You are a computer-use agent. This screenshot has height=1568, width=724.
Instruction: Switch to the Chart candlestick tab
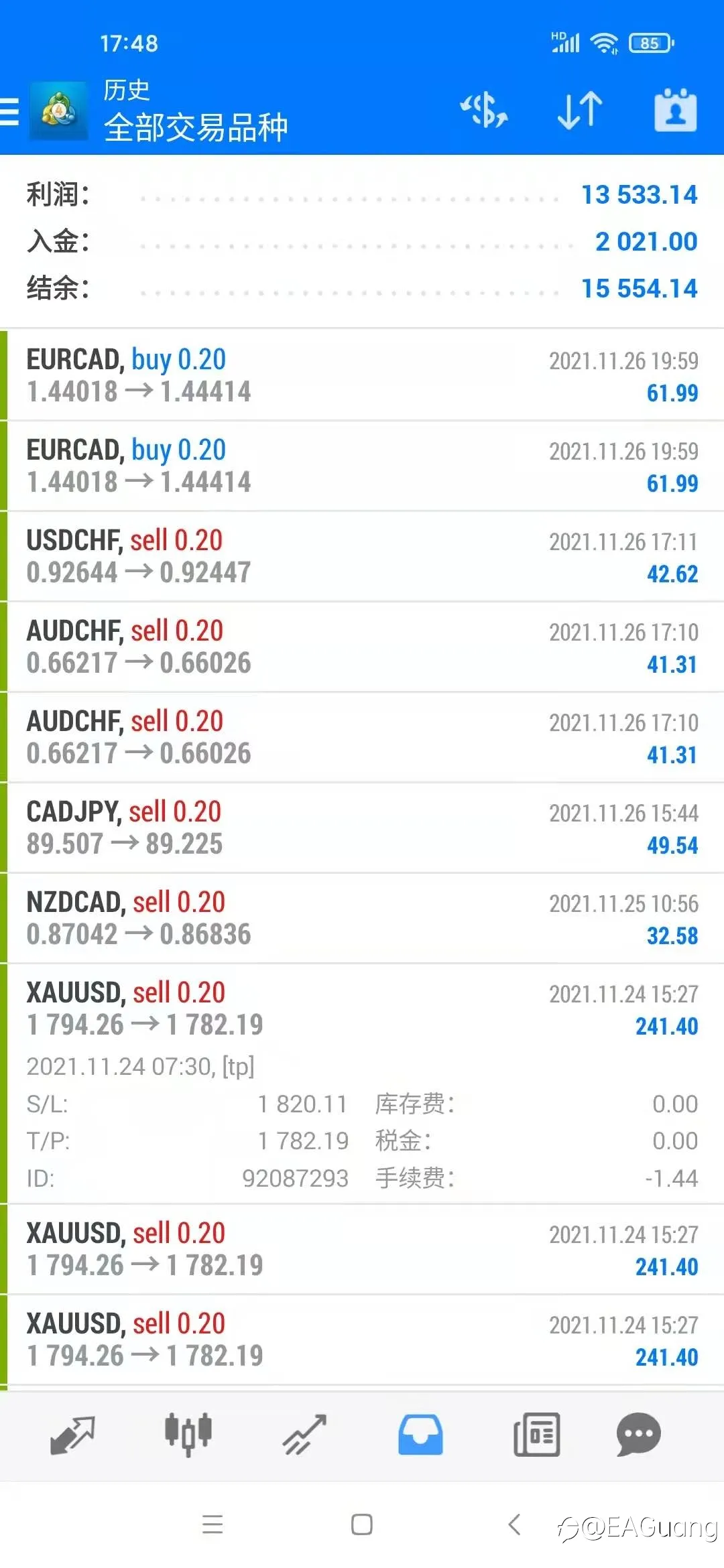coord(188,1435)
